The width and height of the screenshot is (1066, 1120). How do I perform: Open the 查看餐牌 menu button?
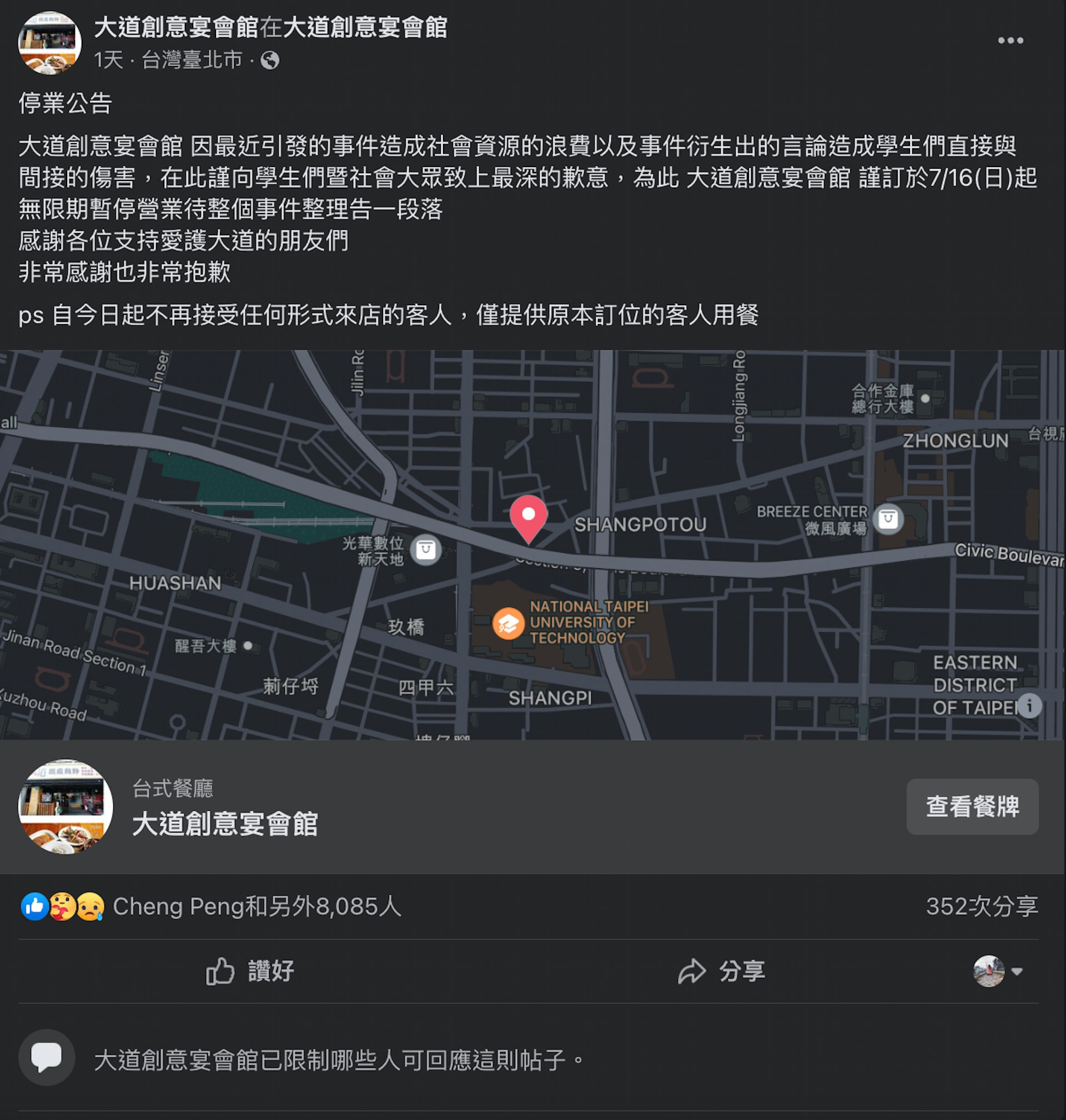tap(972, 806)
